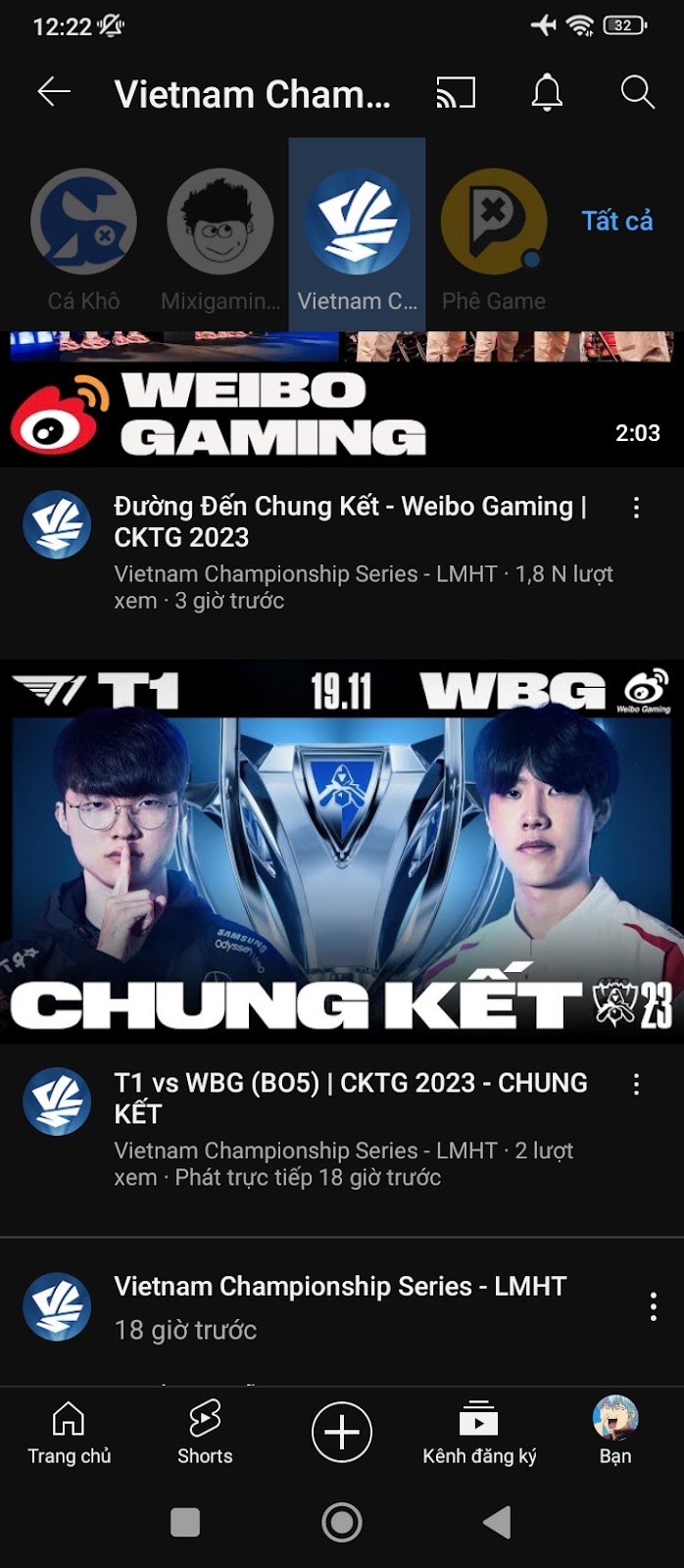The image size is (684, 1568).
Task: Select the Phê Game channel avatar
Action: tap(493, 222)
